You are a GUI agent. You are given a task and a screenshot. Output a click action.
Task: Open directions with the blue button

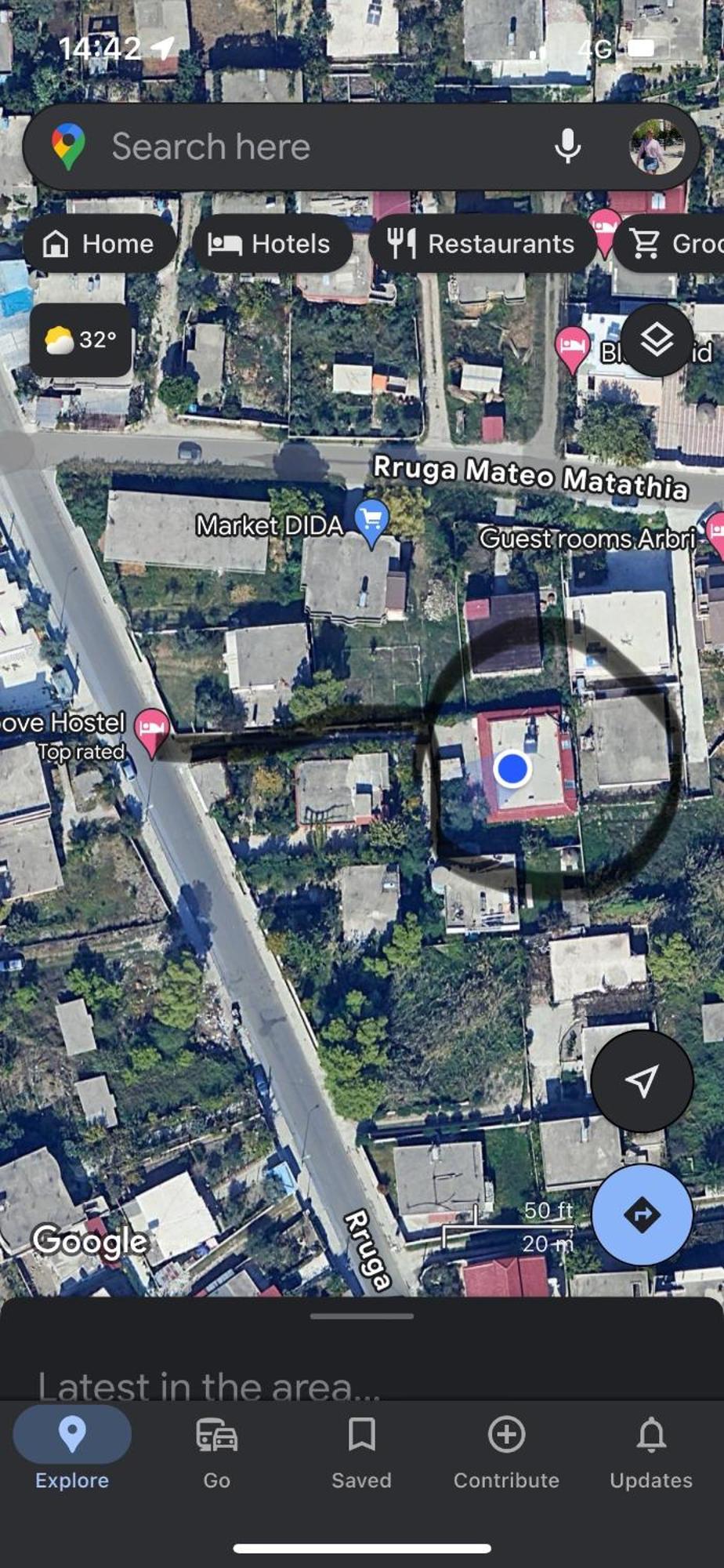[642, 1214]
